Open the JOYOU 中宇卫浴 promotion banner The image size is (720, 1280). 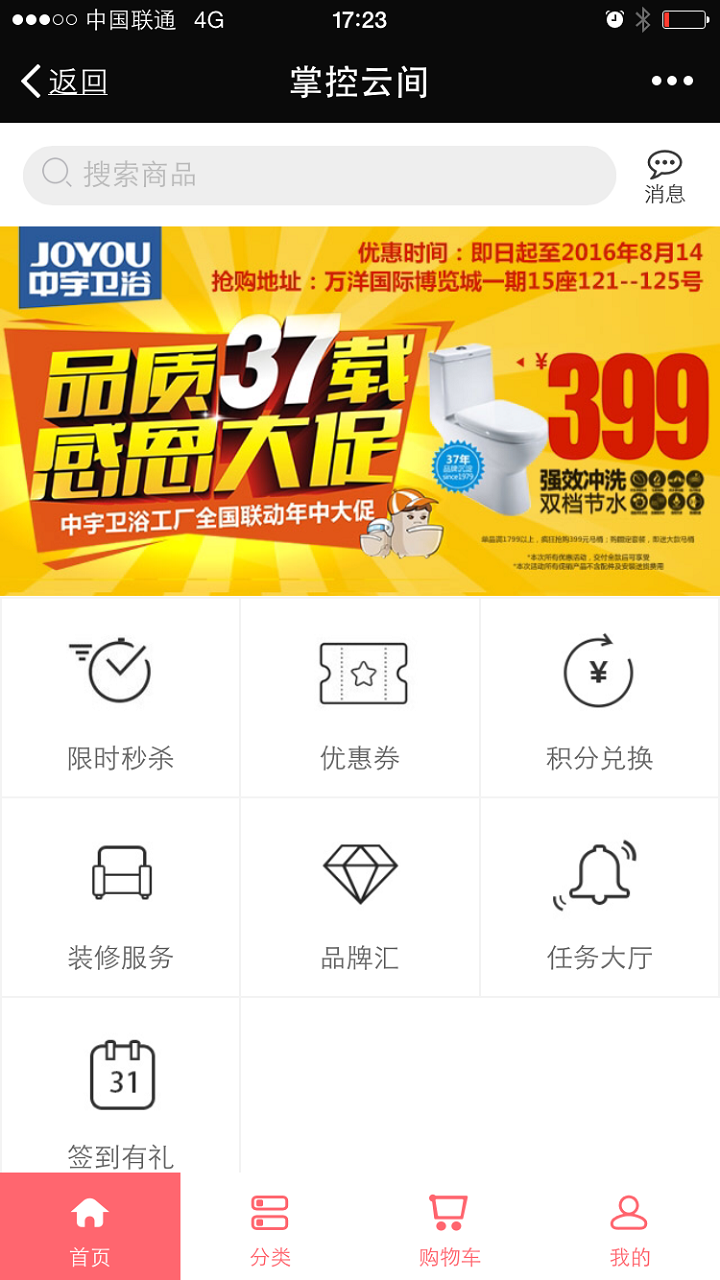[x=360, y=411]
